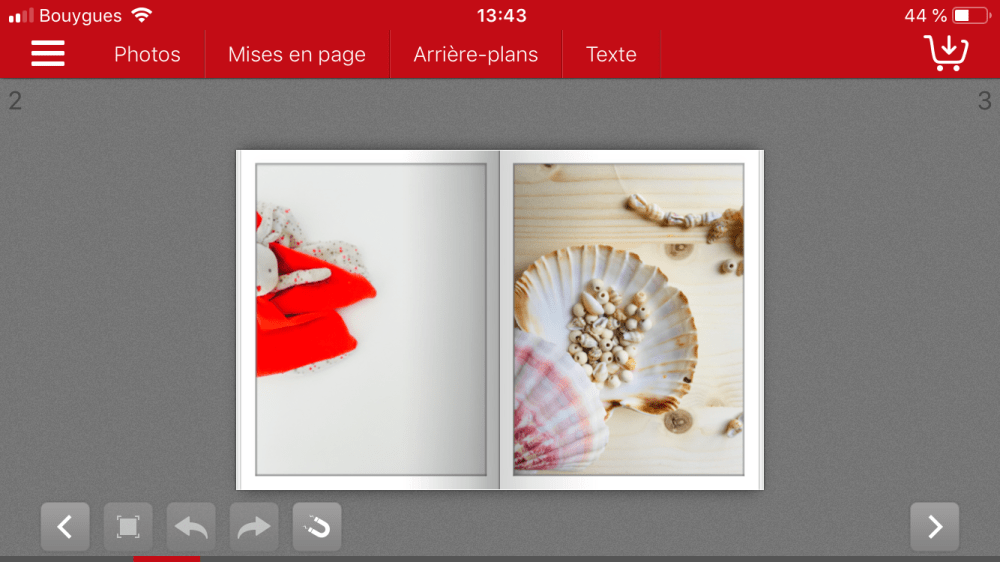Redo the last undone action

pyautogui.click(x=254, y=527)
